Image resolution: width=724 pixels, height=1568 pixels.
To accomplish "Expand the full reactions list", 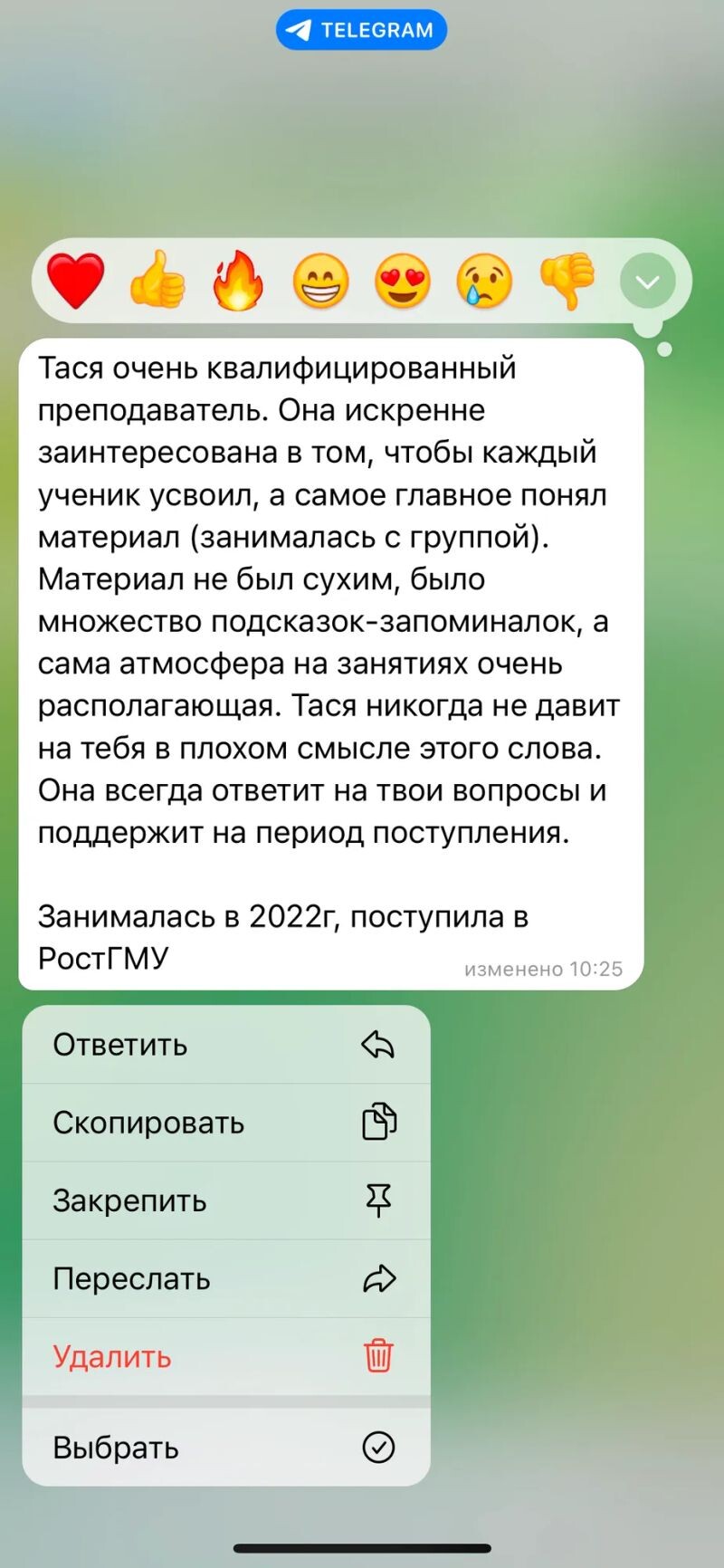I will pos(647,282).
